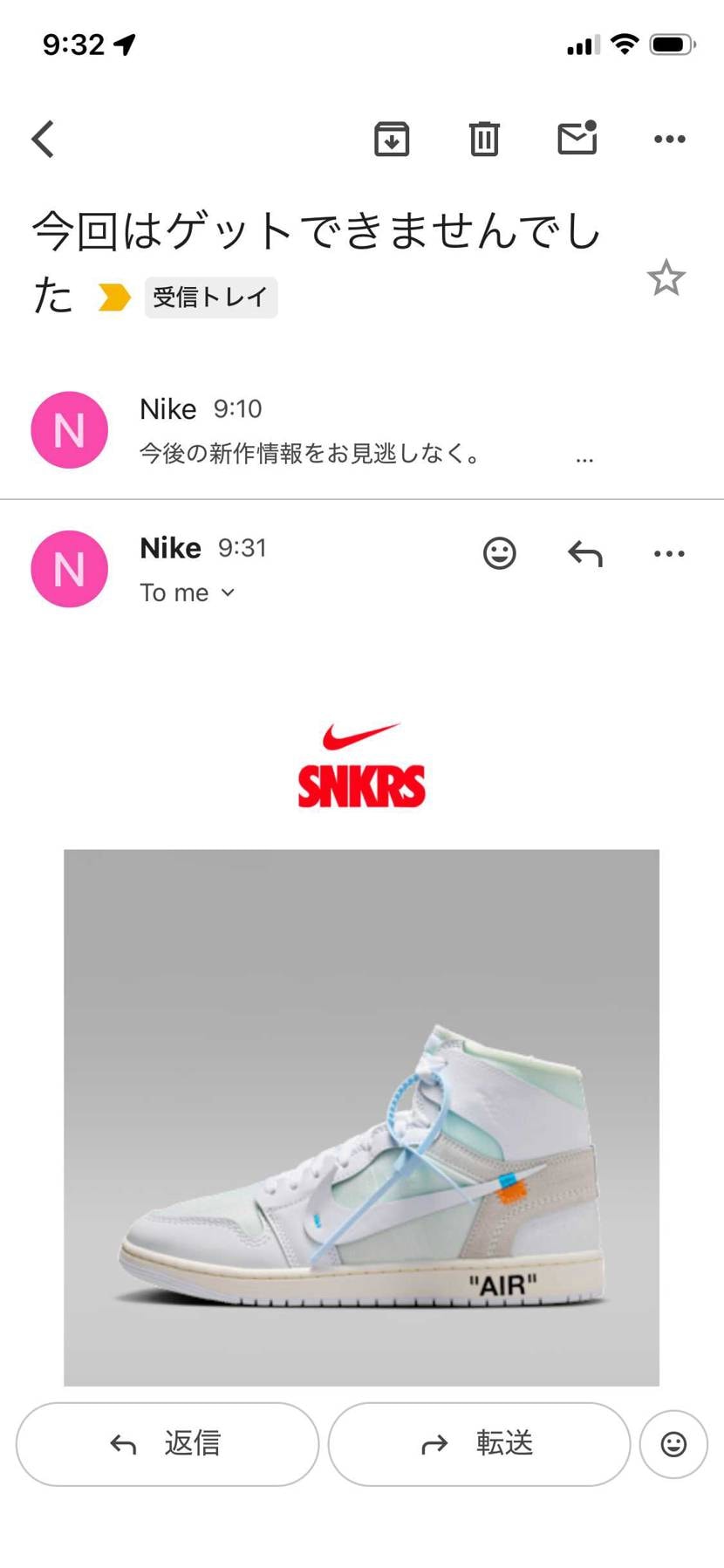Select the 受信トレイ inbox label
724x1568 pixels.
[x=209, y=297]
